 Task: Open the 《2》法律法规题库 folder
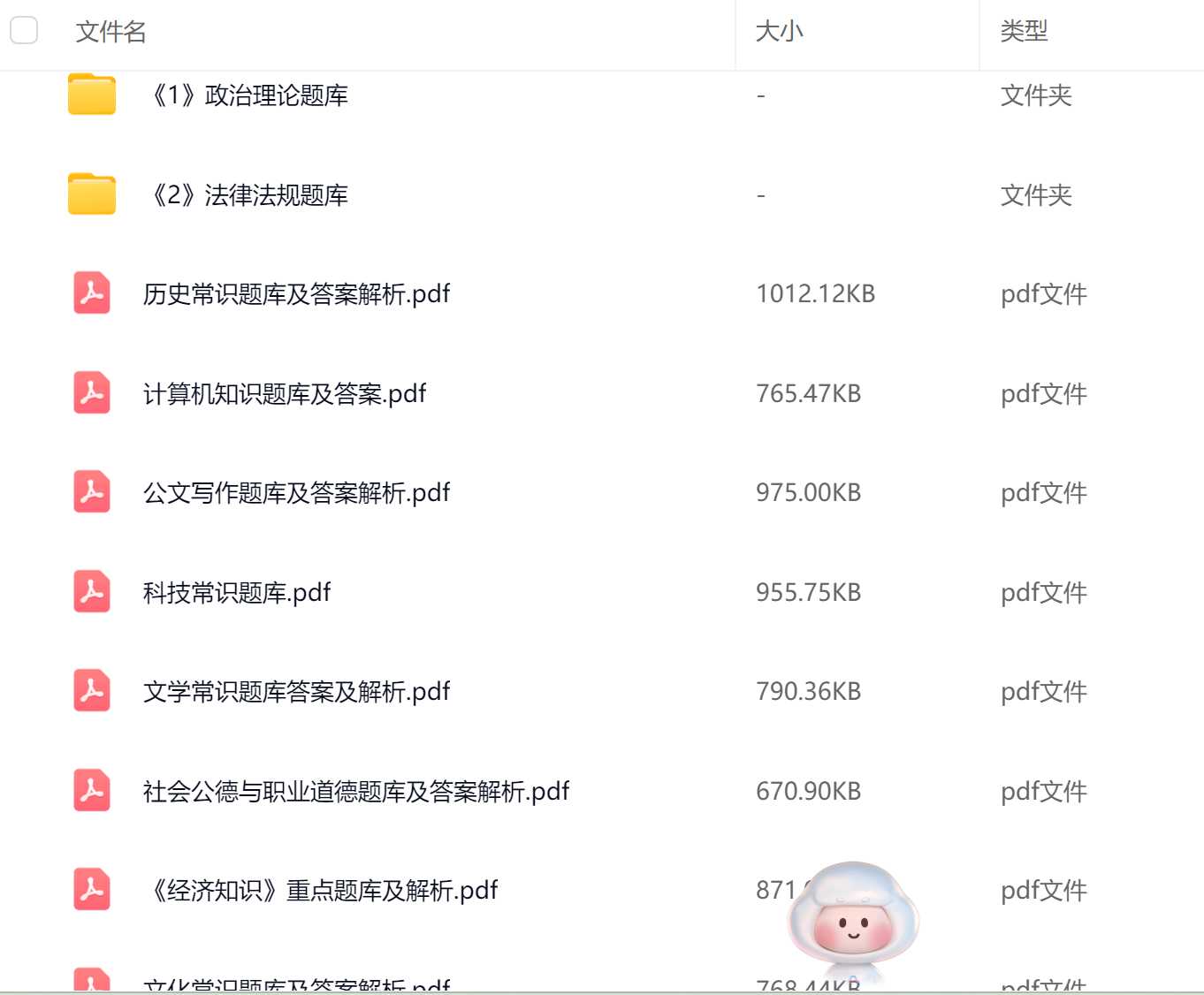pyautogui.click(x=250, y=195)
